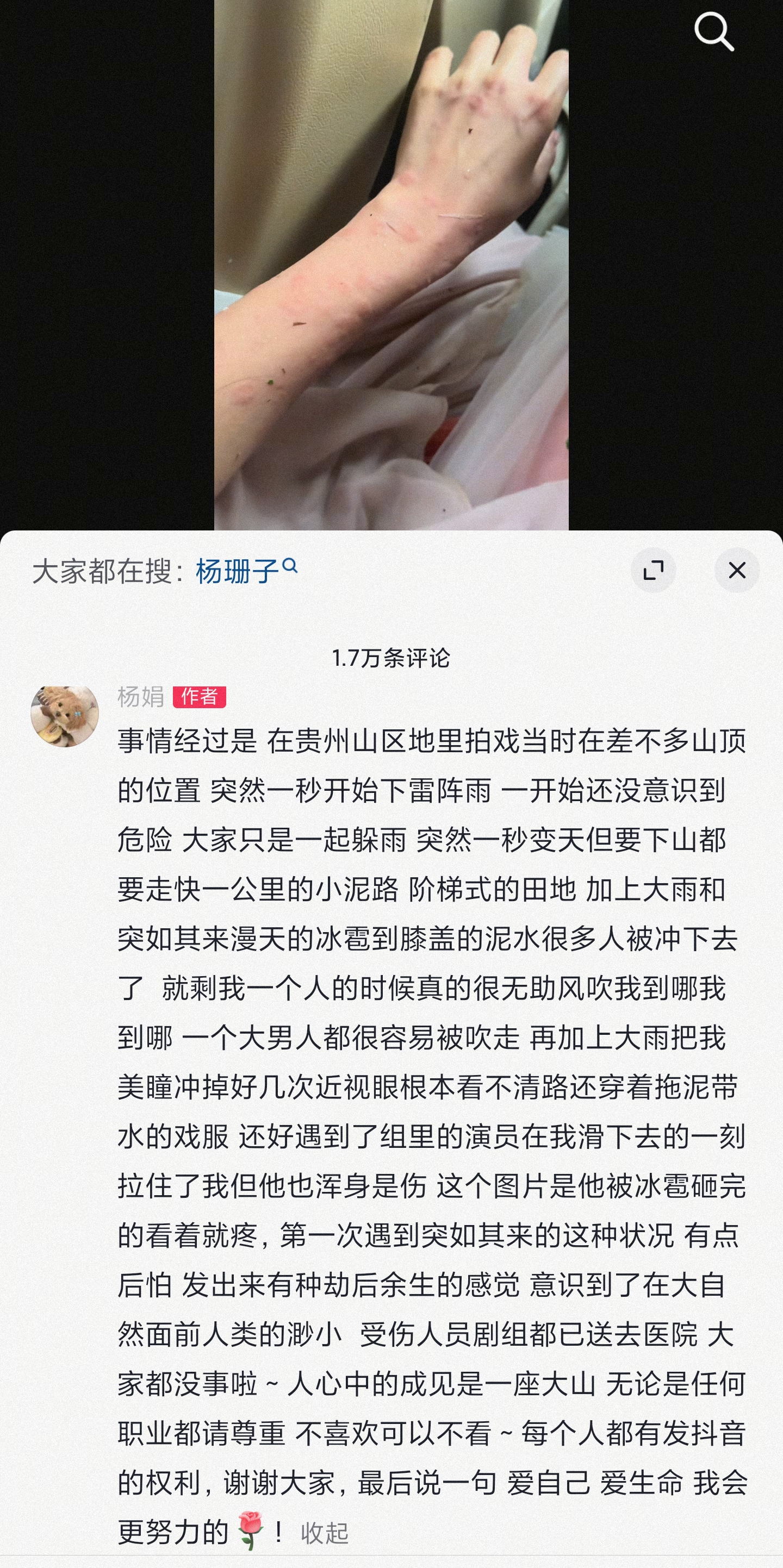This screenshot has height=1568, width=783.
Task: Collapse the comment with 收起
Action: [325, 1532]
